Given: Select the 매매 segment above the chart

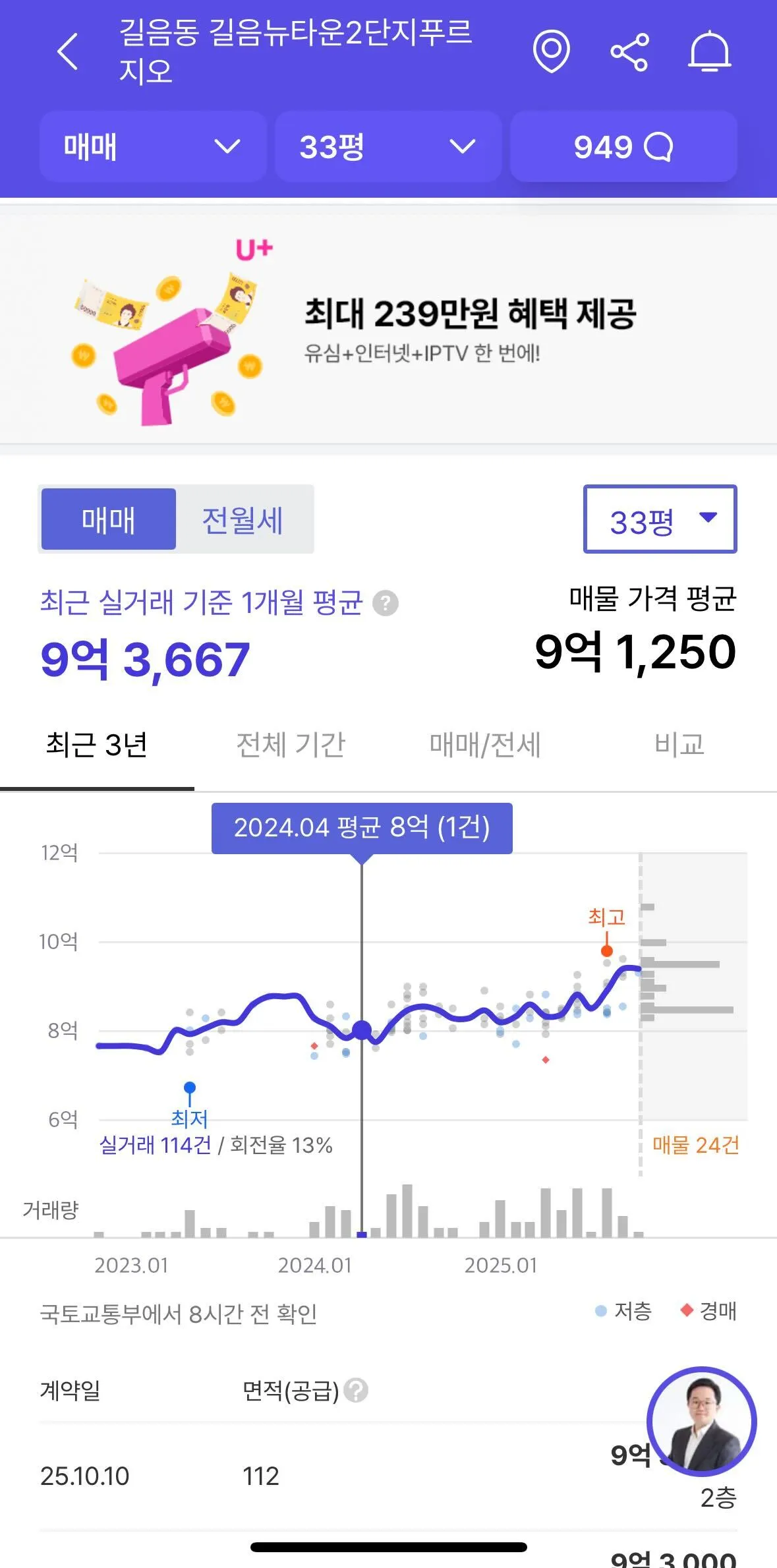Looking at the screenshot, I should 109,519.
